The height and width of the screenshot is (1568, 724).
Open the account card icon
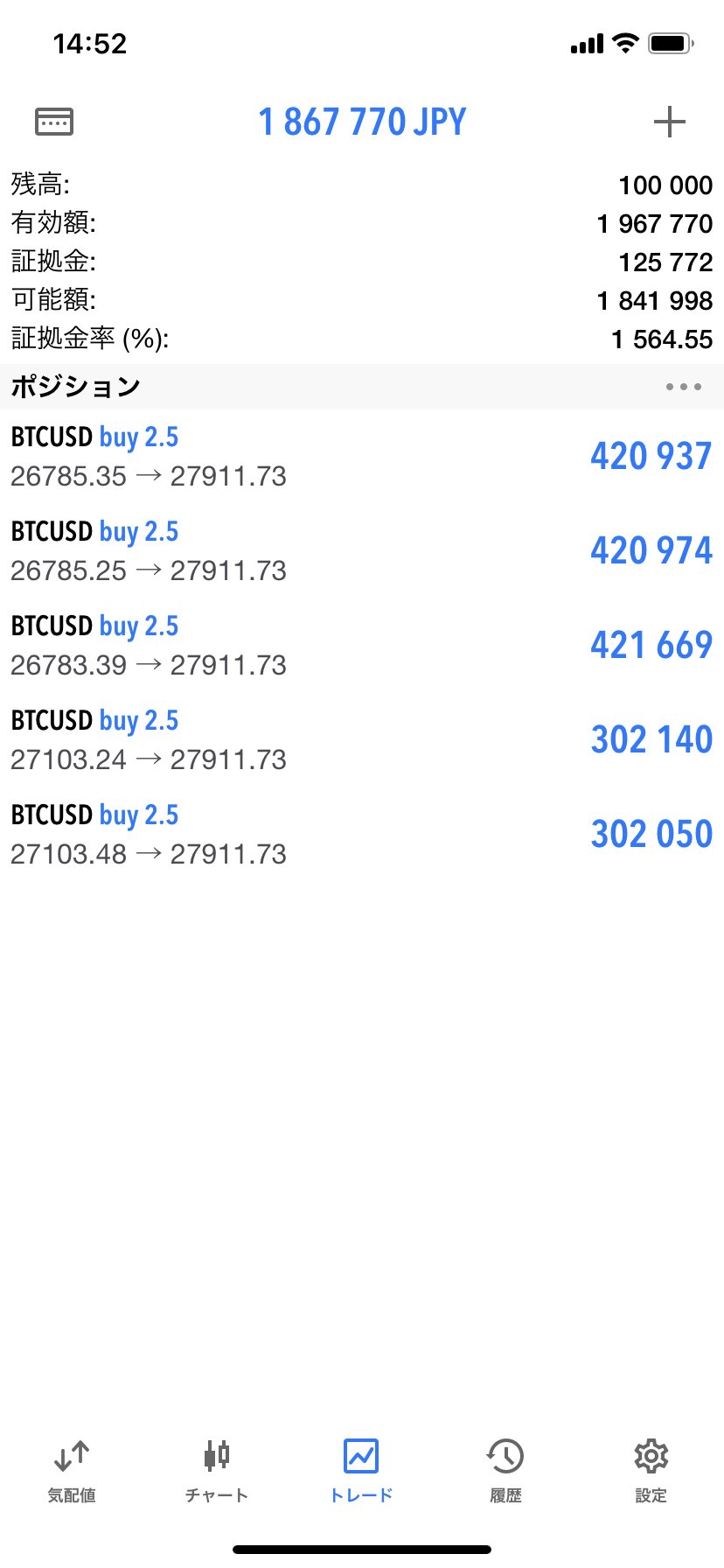(54, 122)
